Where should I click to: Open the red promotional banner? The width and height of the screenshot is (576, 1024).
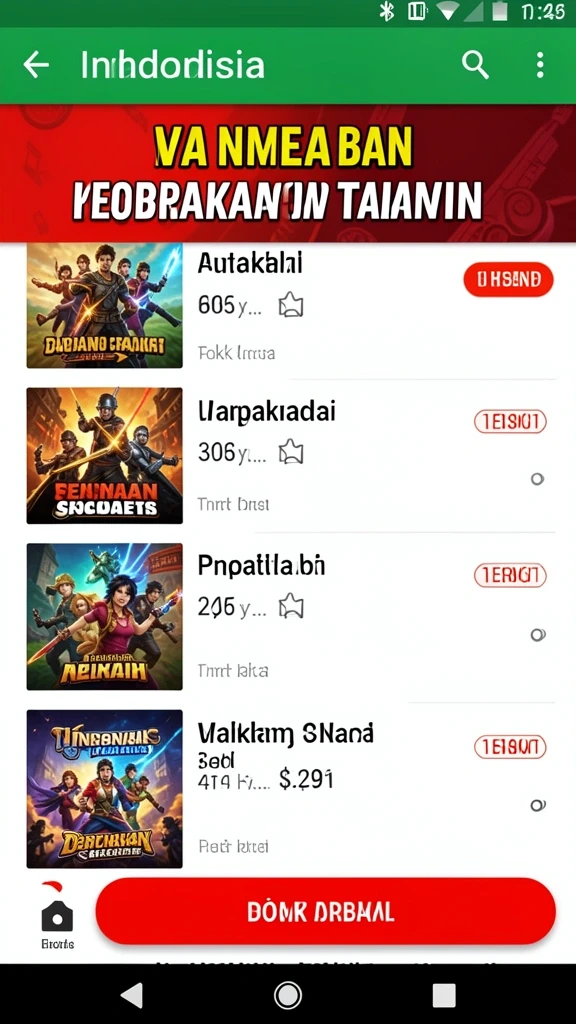288,173
